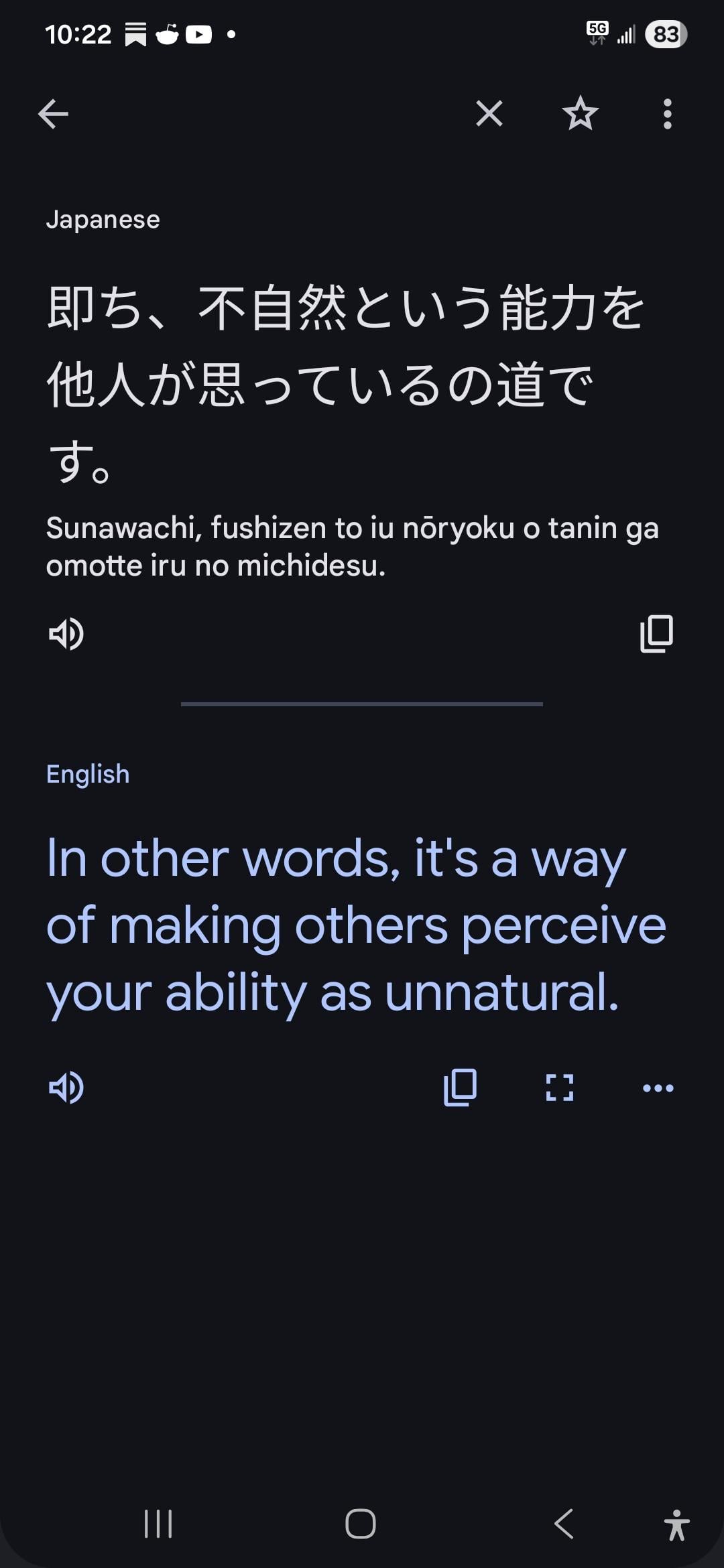Star this translation to save it
The width and height of the screenshot is (724, 1568).
click(x=580, y=114)
